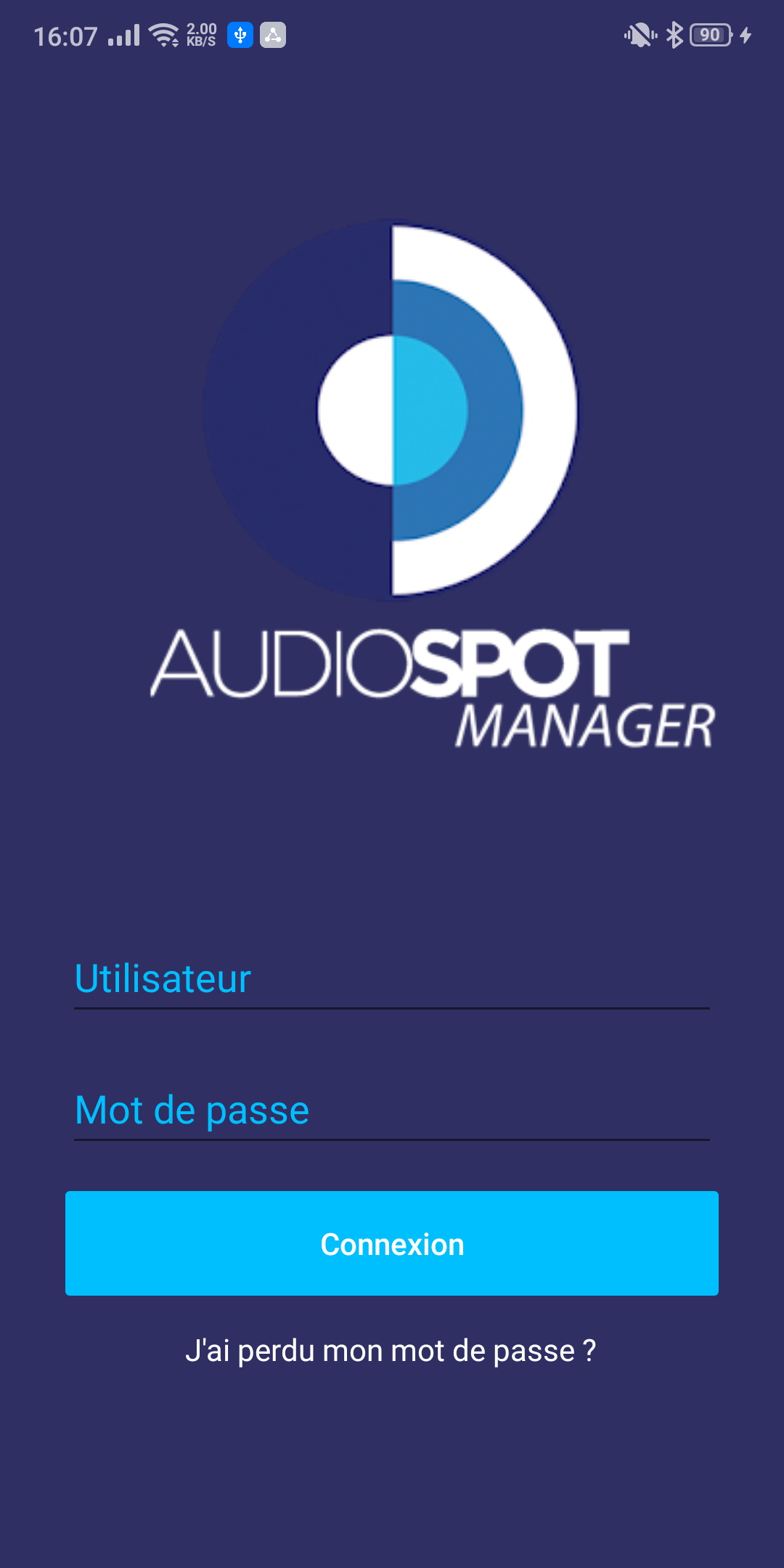Tap the Wi-Fi signal icon
This screenshot has width=784, height=1568.
(x=163, y=35)
